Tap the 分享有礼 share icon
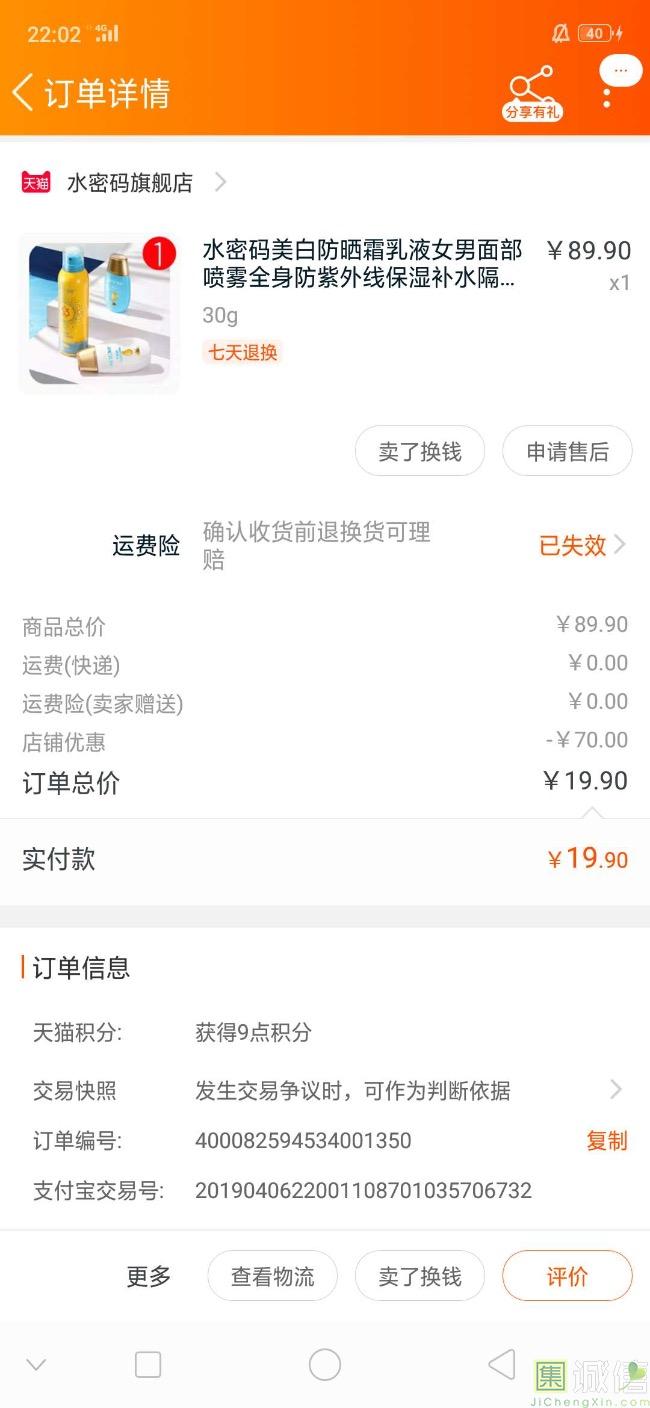The image size is (650, 1408). pyautogui.click(x=532, y=93)
